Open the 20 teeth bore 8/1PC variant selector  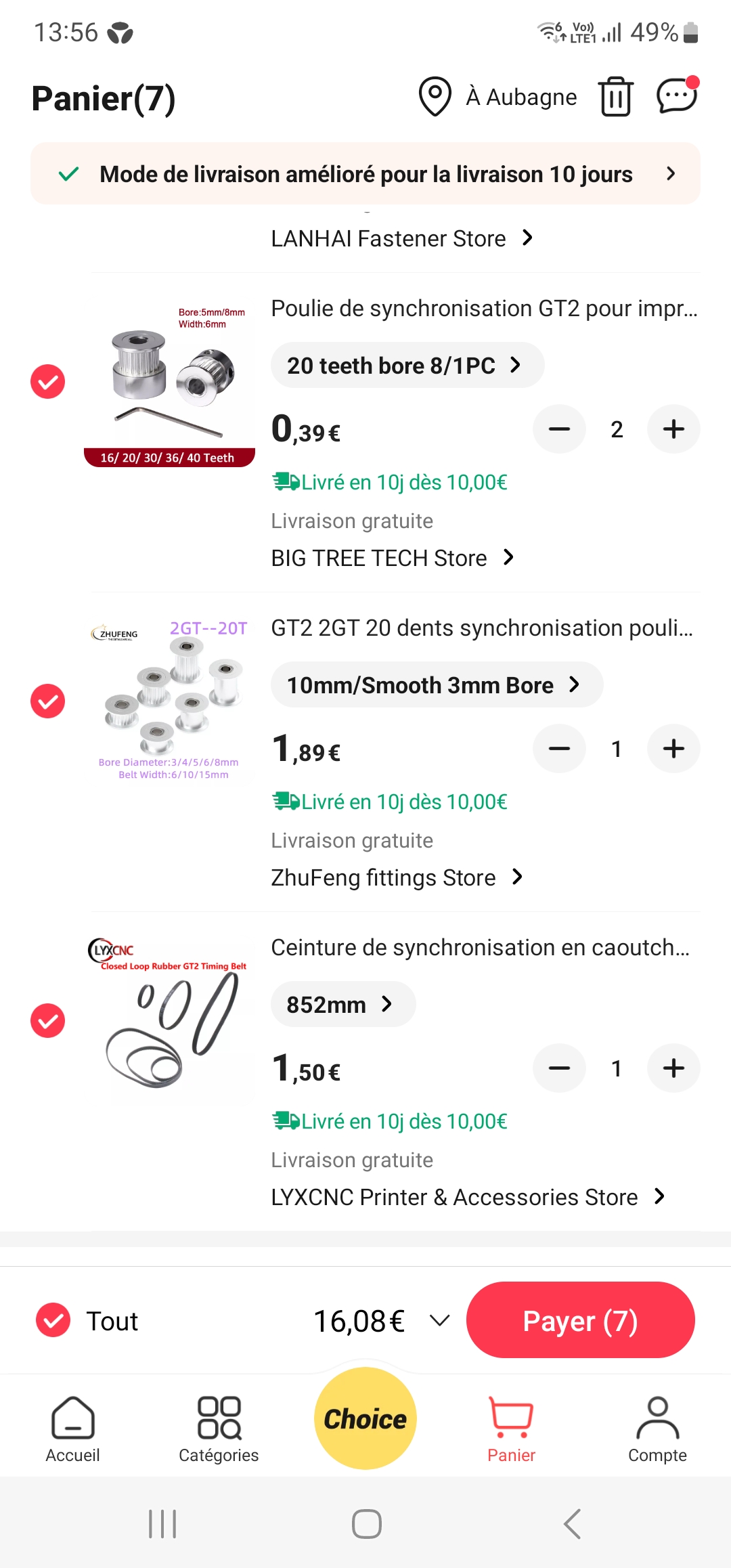point(406,365)
